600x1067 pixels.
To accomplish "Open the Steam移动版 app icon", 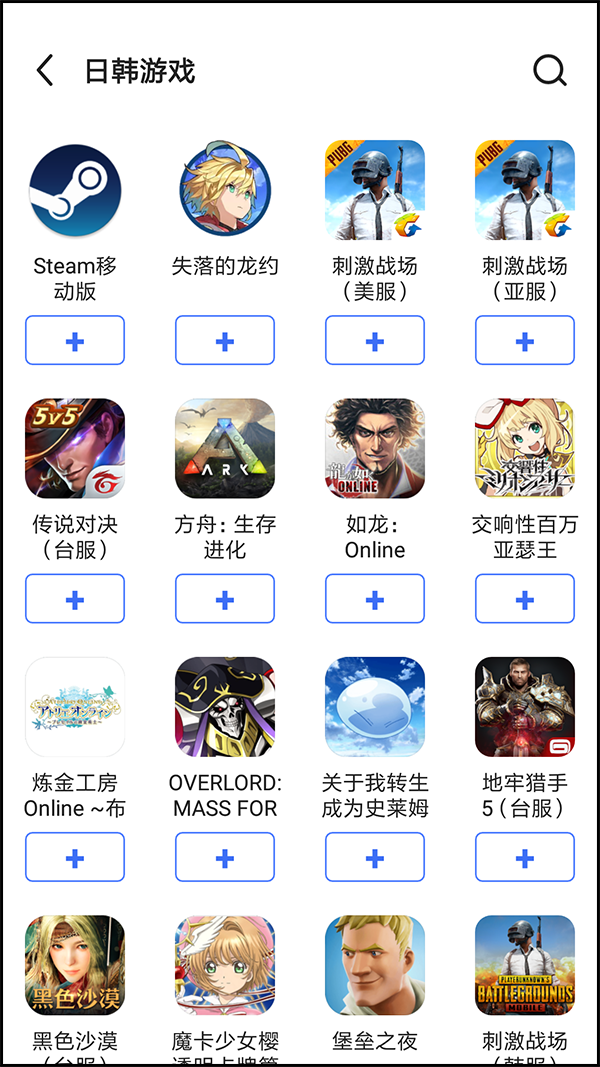I will pyautogui.click(x=75, y=190).
